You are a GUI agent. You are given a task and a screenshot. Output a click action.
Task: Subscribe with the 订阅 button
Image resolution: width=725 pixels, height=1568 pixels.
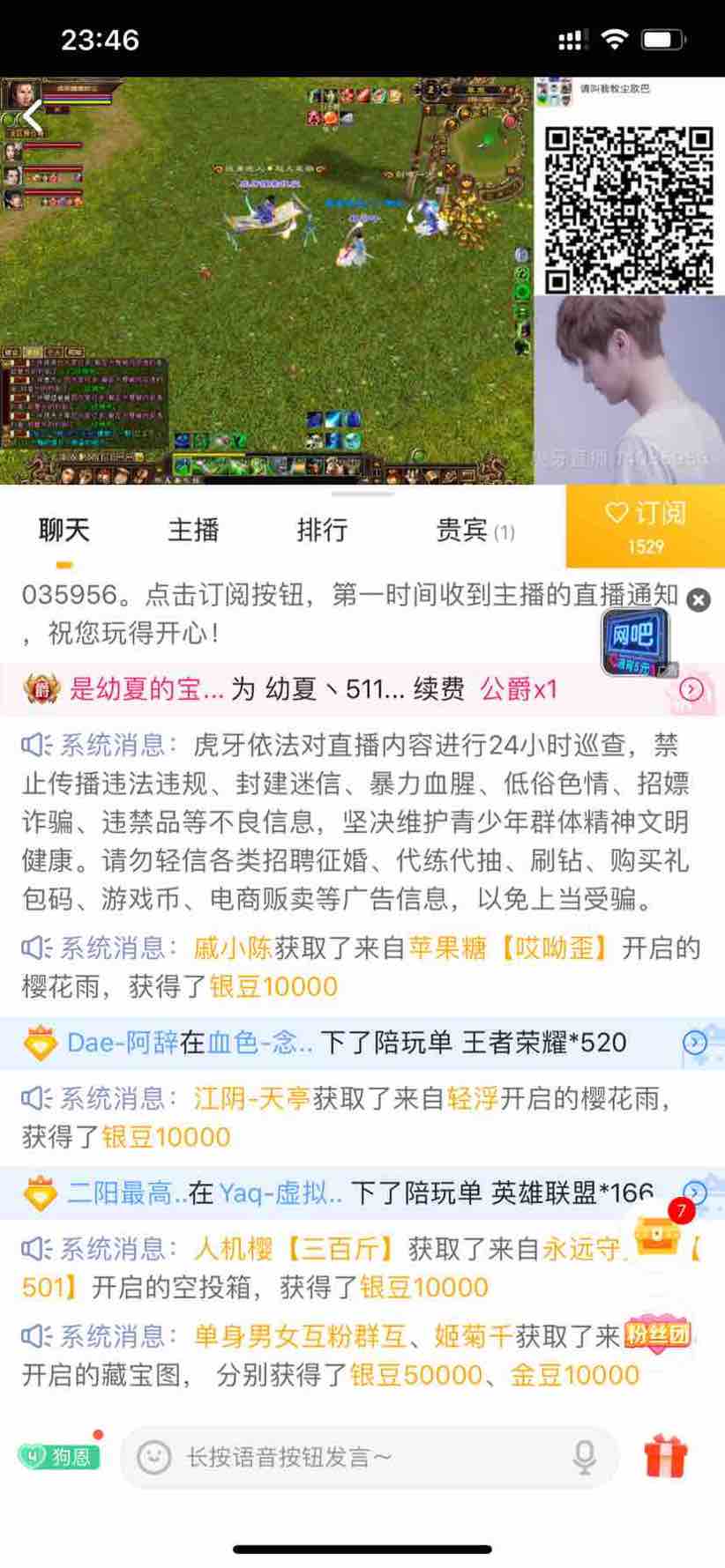click(x=645, y=526)
